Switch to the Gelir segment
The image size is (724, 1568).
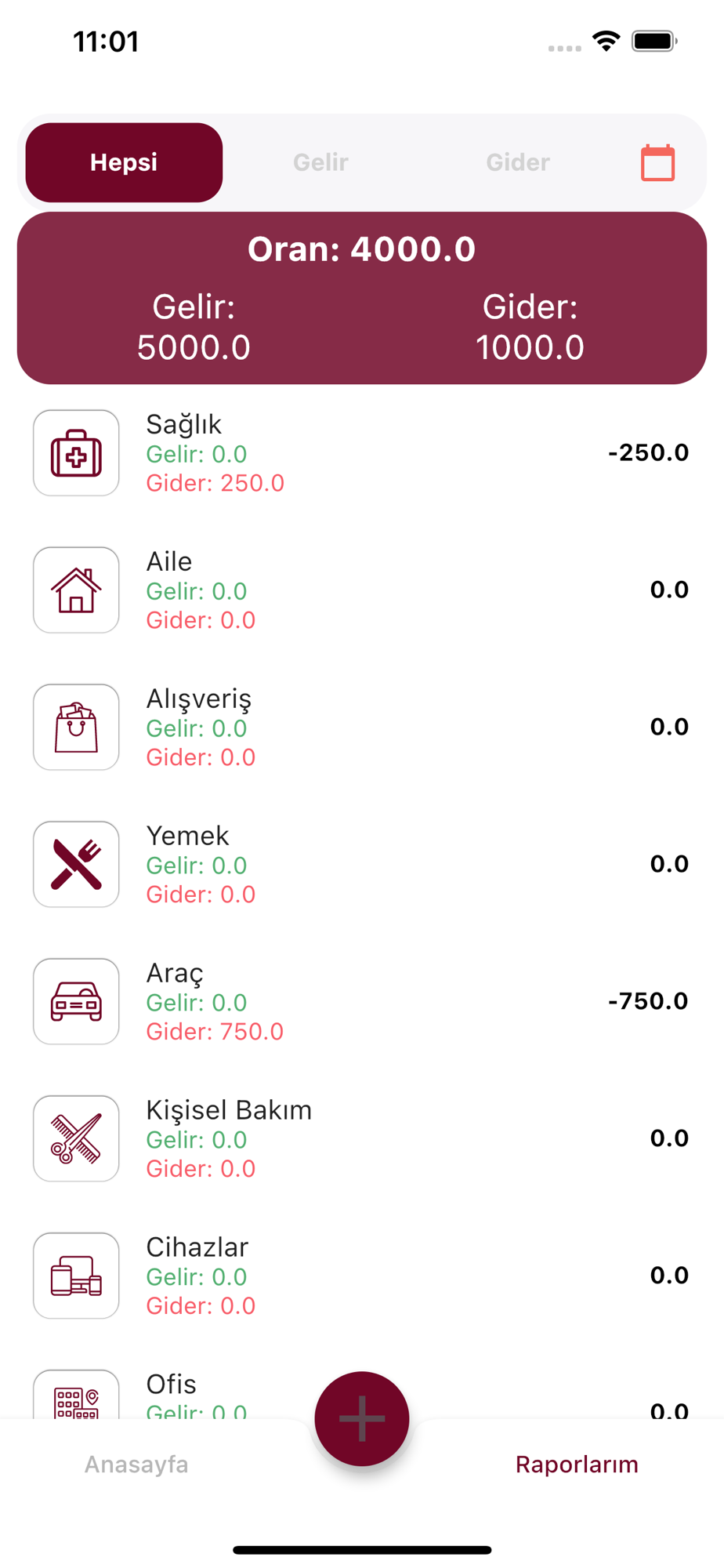pos(320,162)
